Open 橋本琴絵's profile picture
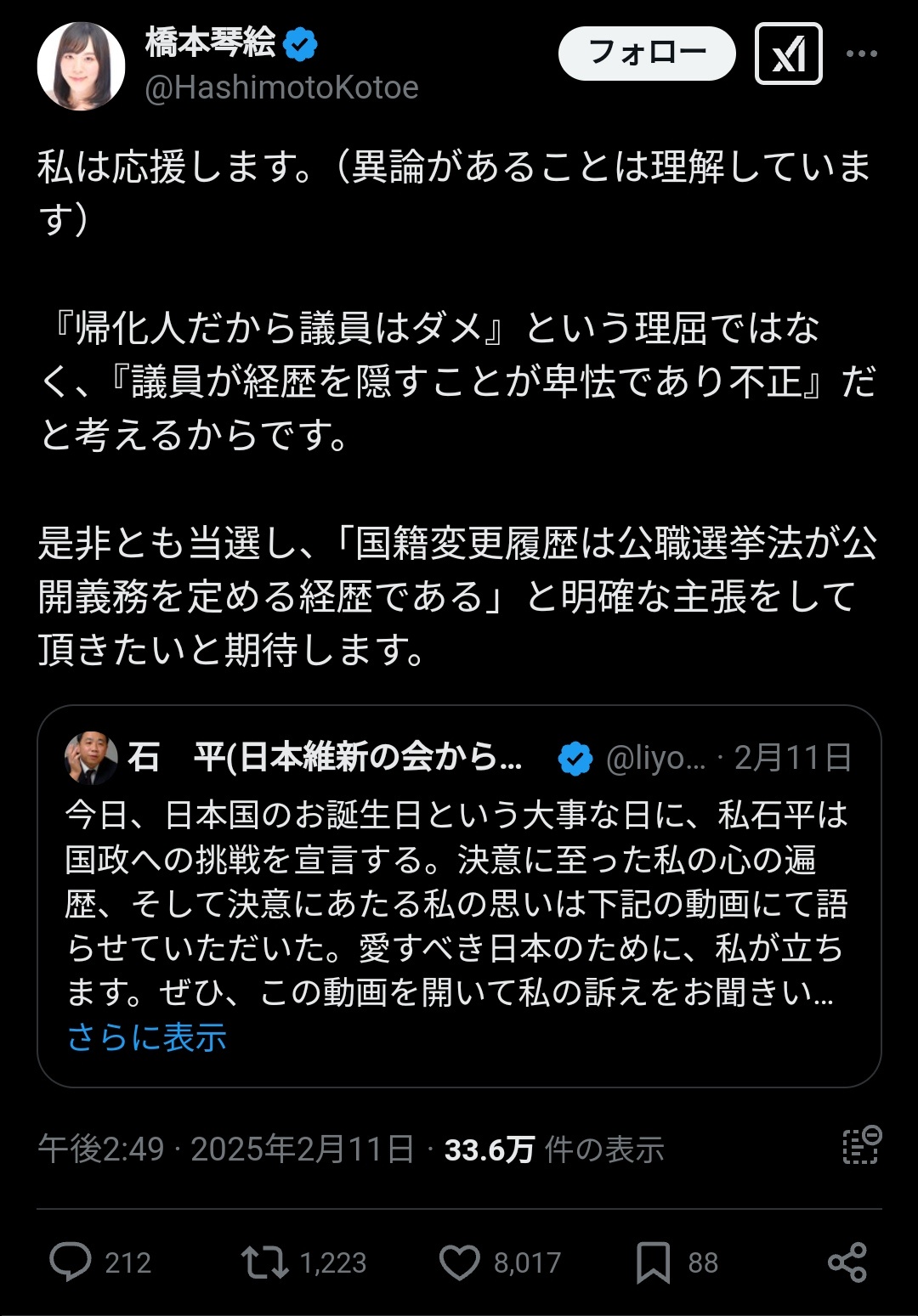The image size is (918, 1316). pyautogui.click(x=81, y=66)
